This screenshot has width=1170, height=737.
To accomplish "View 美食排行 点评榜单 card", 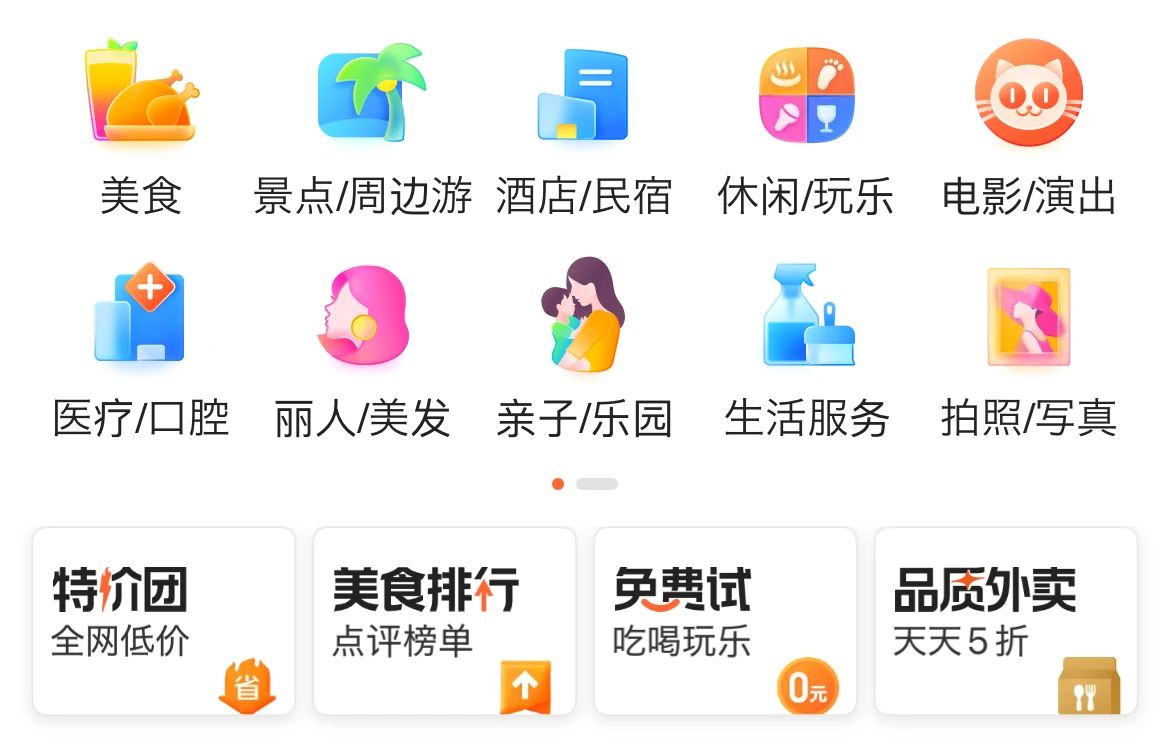I will [x=444, y=620].
